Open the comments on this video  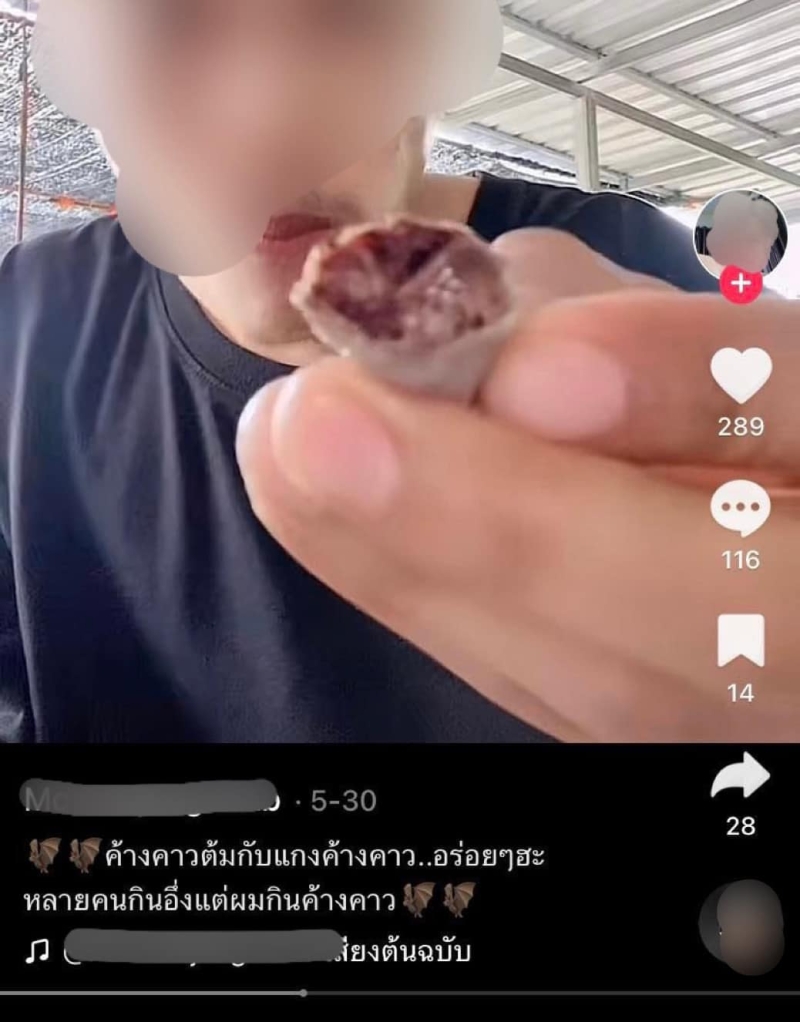(740, 508)
